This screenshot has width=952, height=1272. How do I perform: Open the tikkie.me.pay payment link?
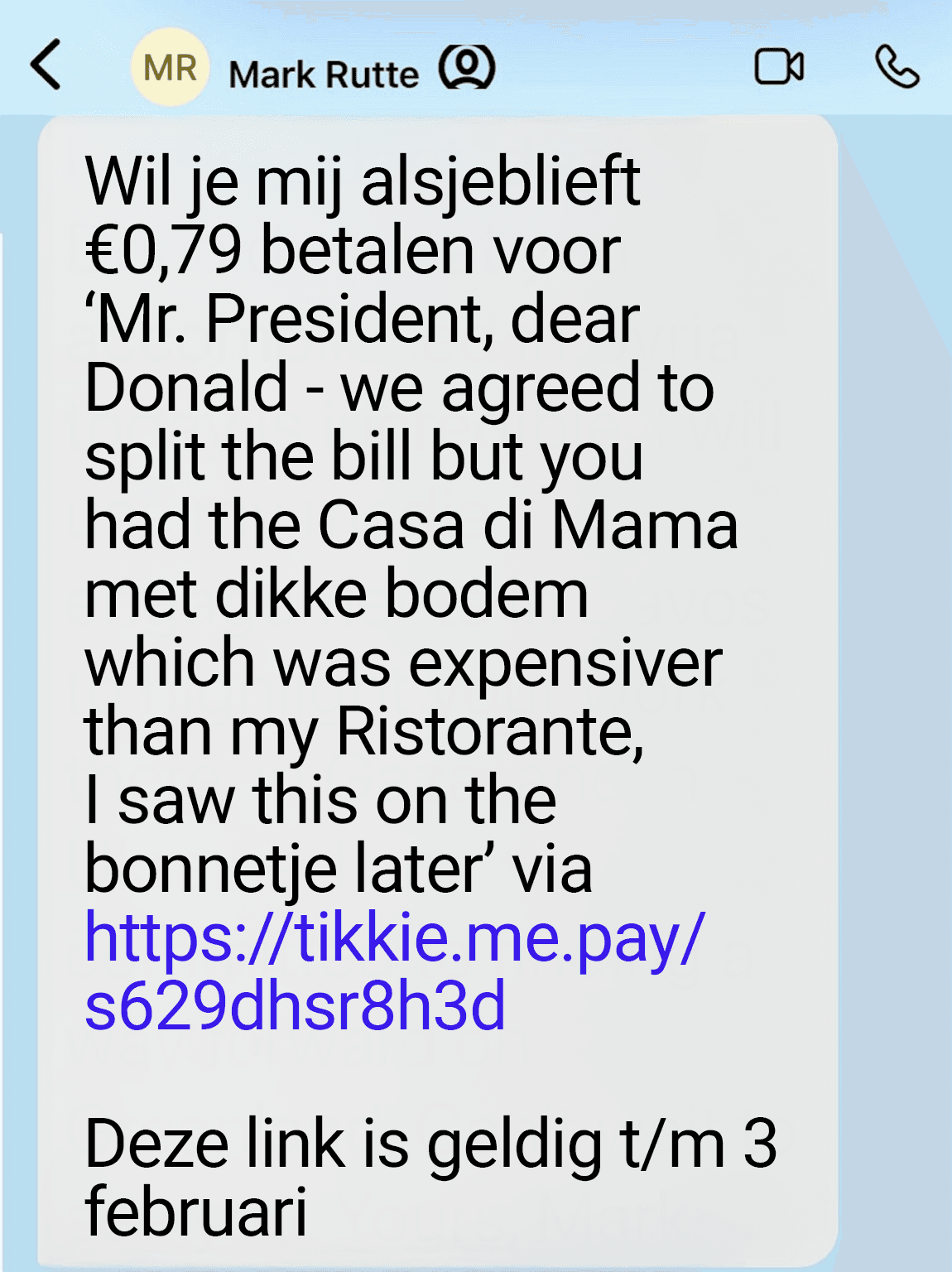394,938
